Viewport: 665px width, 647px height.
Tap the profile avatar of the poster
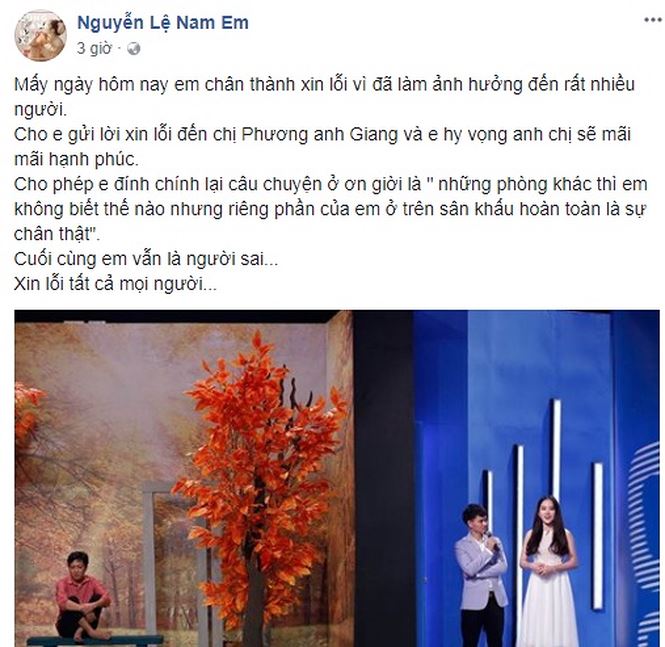39,34
